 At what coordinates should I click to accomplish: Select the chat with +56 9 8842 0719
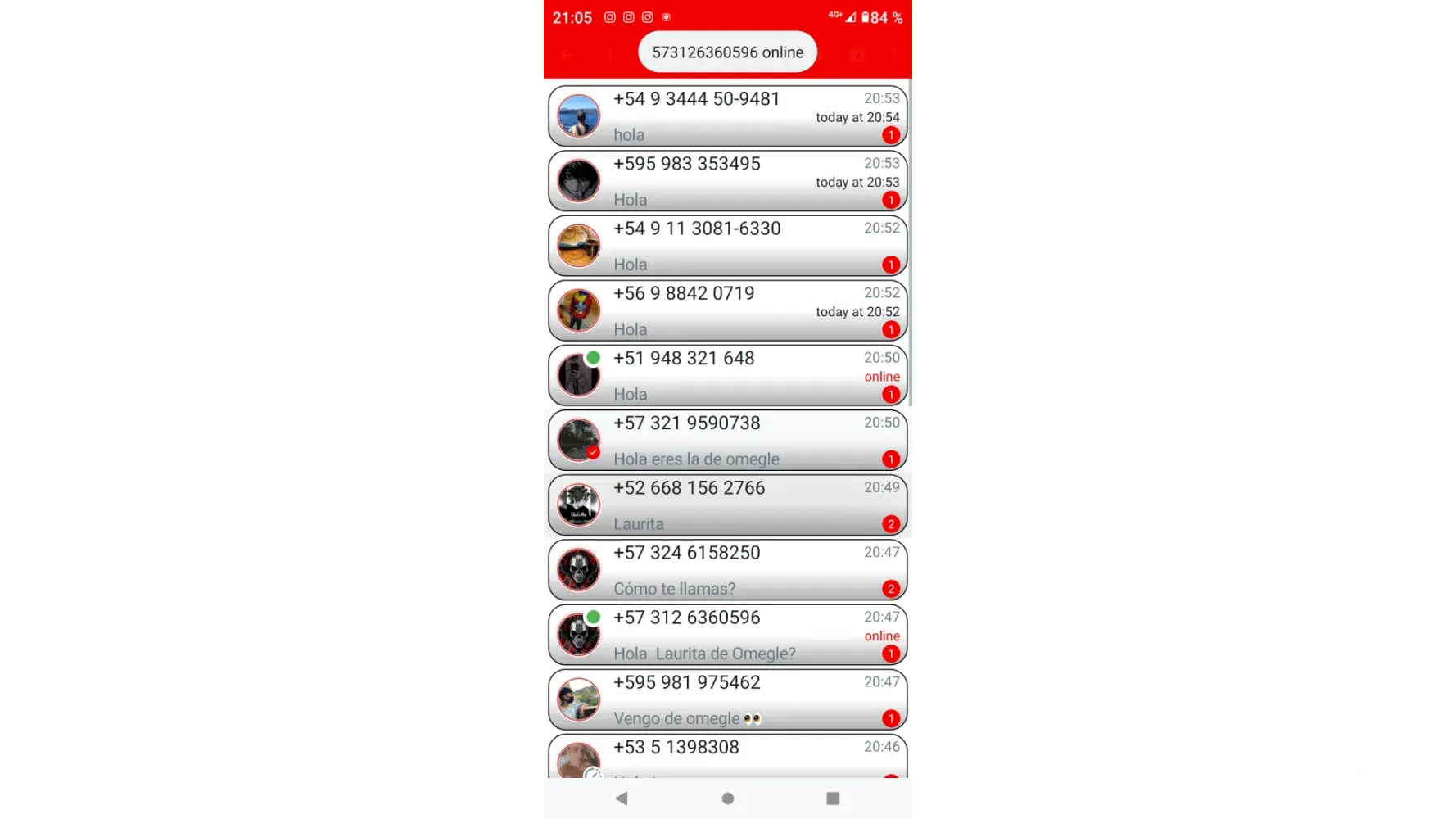[x=726, y=310]
